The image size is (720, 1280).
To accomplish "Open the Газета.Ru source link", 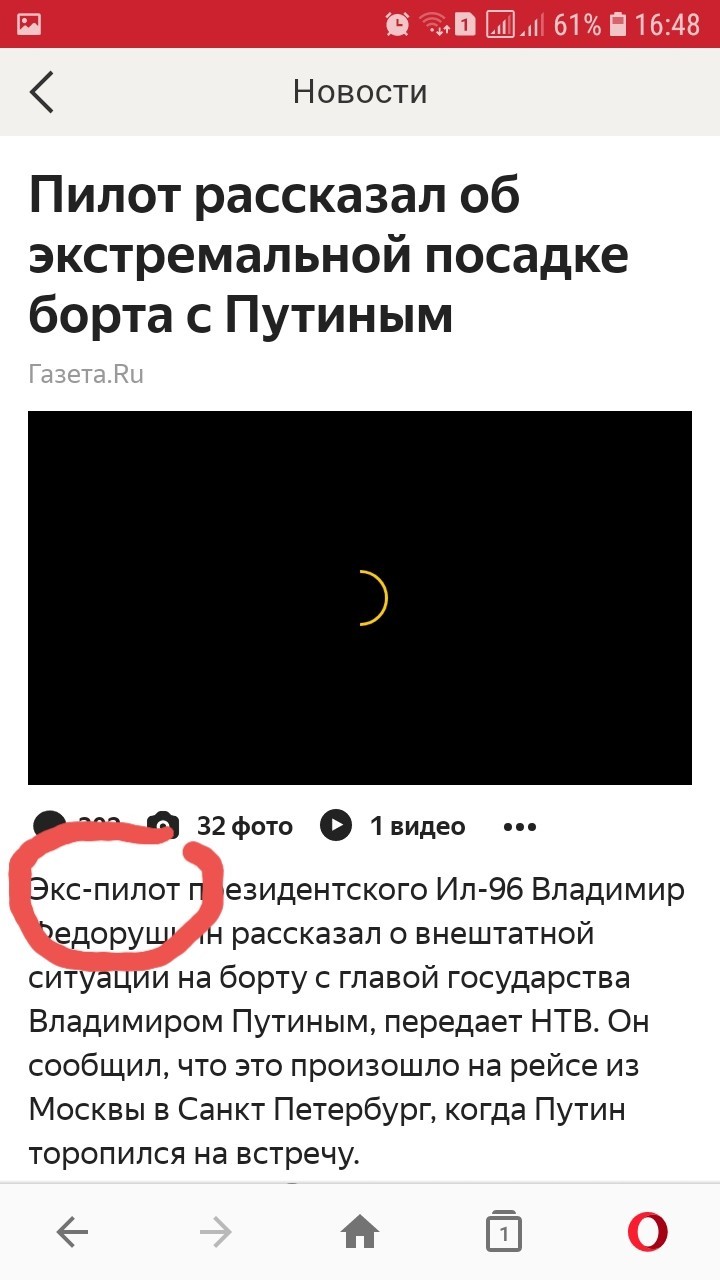I will (x=86, y=374).
